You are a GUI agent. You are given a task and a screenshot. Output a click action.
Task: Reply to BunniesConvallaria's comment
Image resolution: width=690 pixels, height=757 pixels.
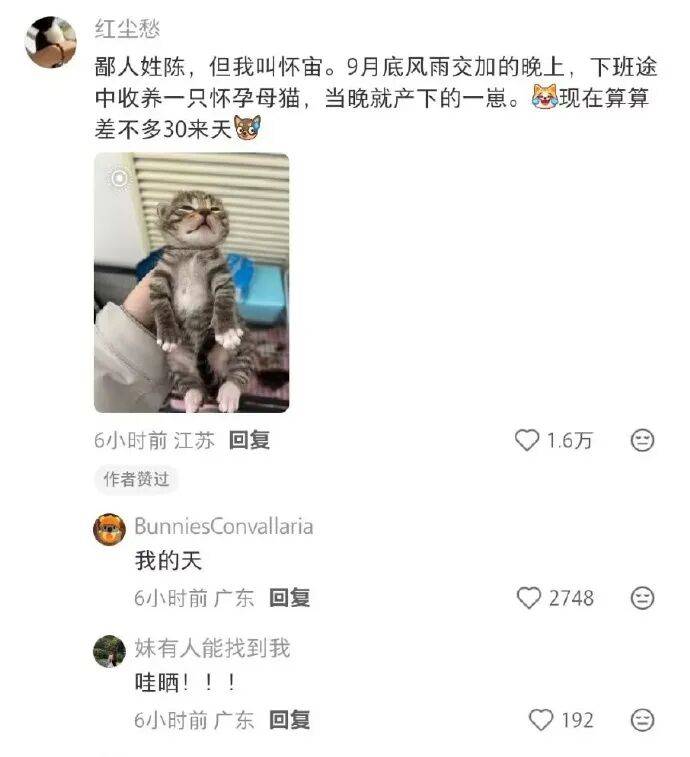[289, 598]
